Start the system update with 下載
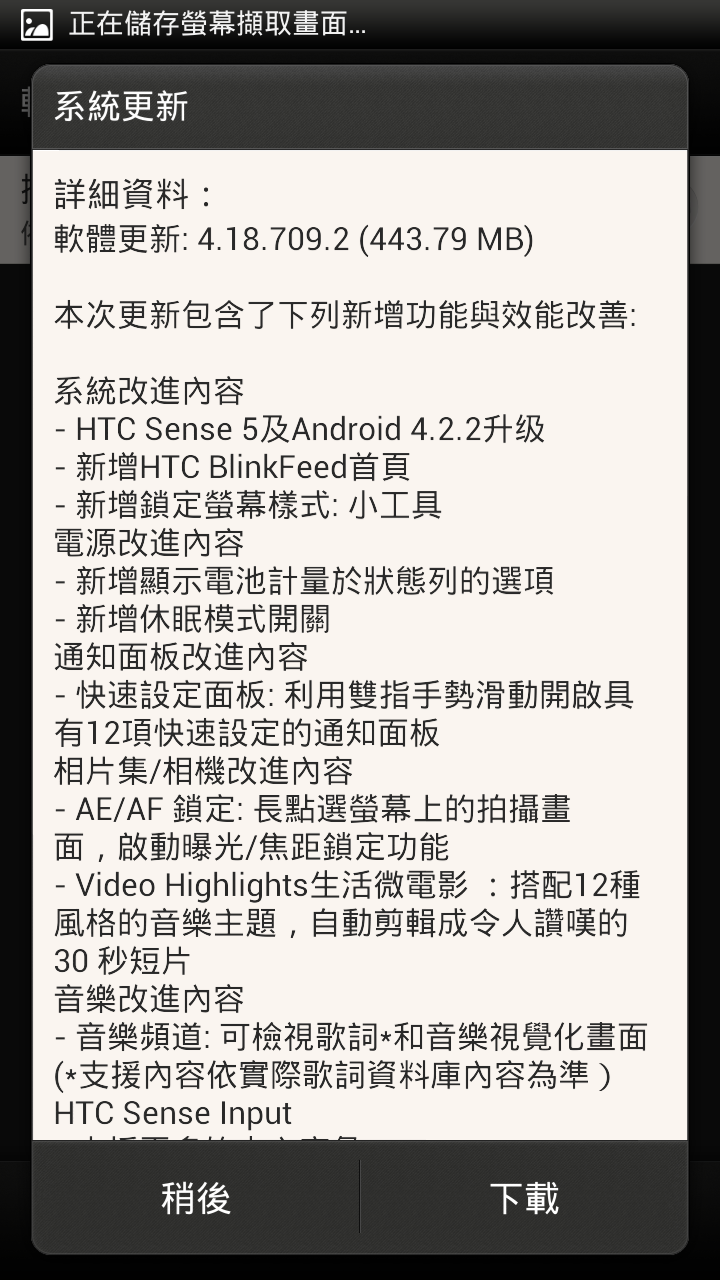The image size is (720, 1280). (524, 1197)
